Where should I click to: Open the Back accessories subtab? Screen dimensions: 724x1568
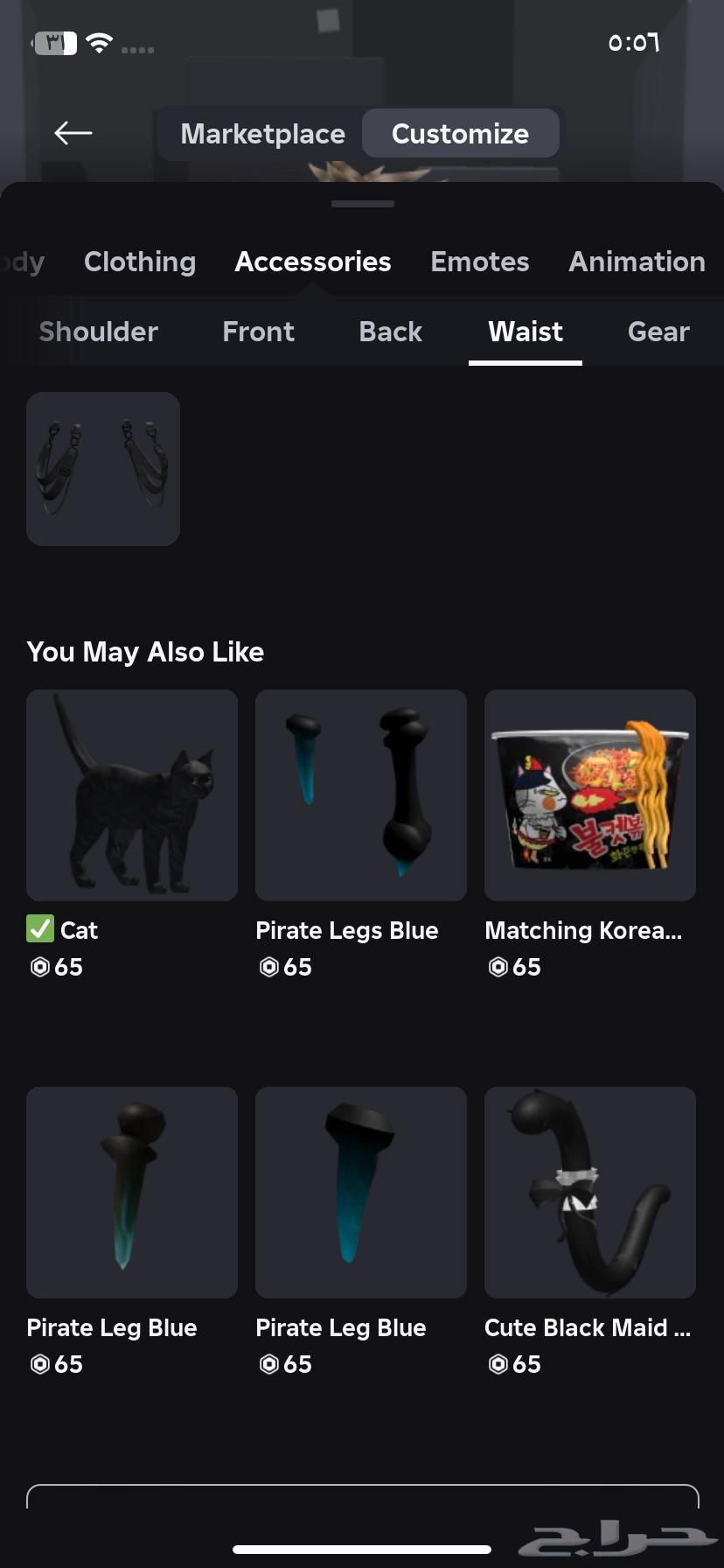390,332
